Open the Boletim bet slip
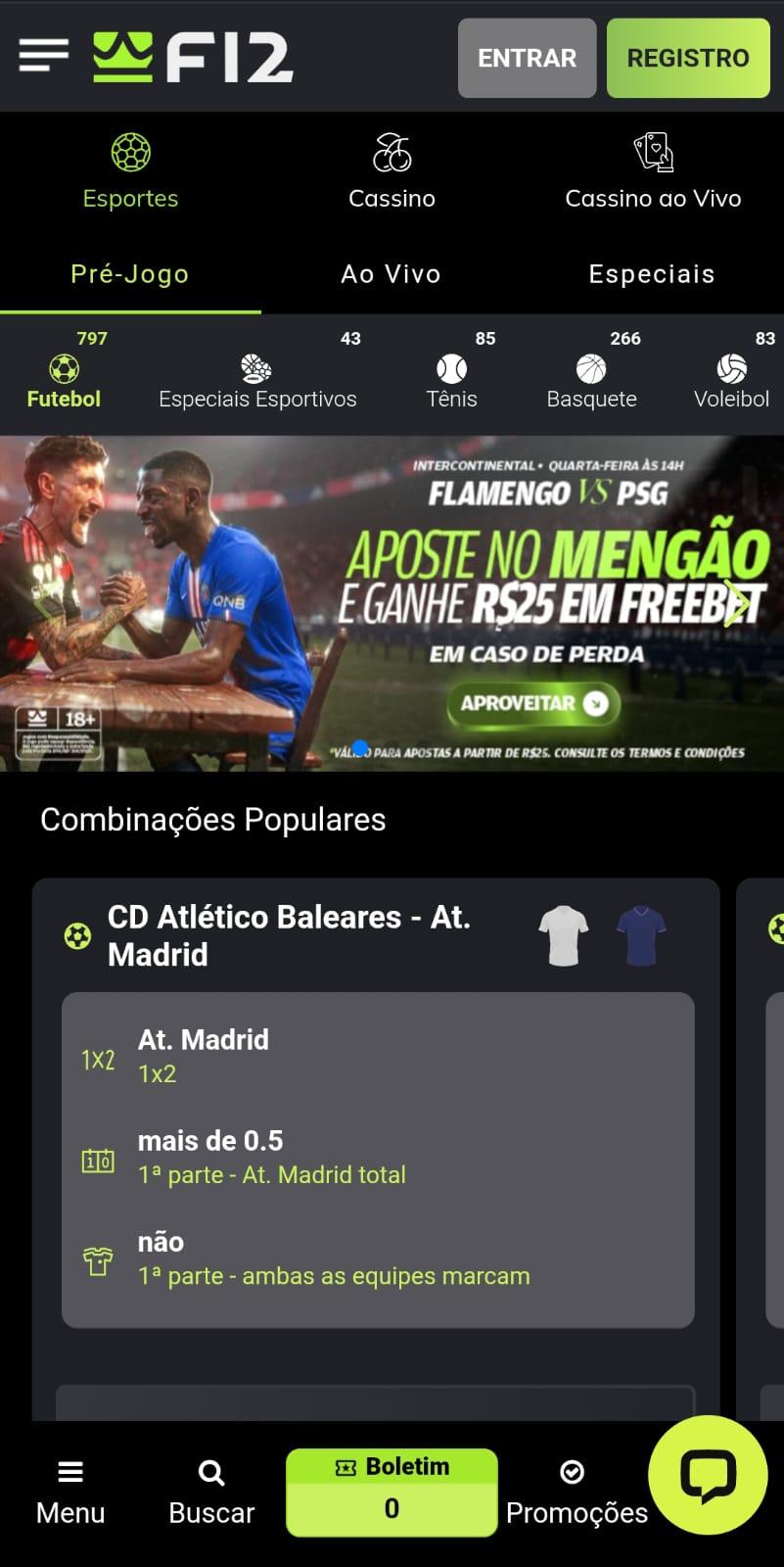784x1567 pixels. click(x=391, y=1491)
